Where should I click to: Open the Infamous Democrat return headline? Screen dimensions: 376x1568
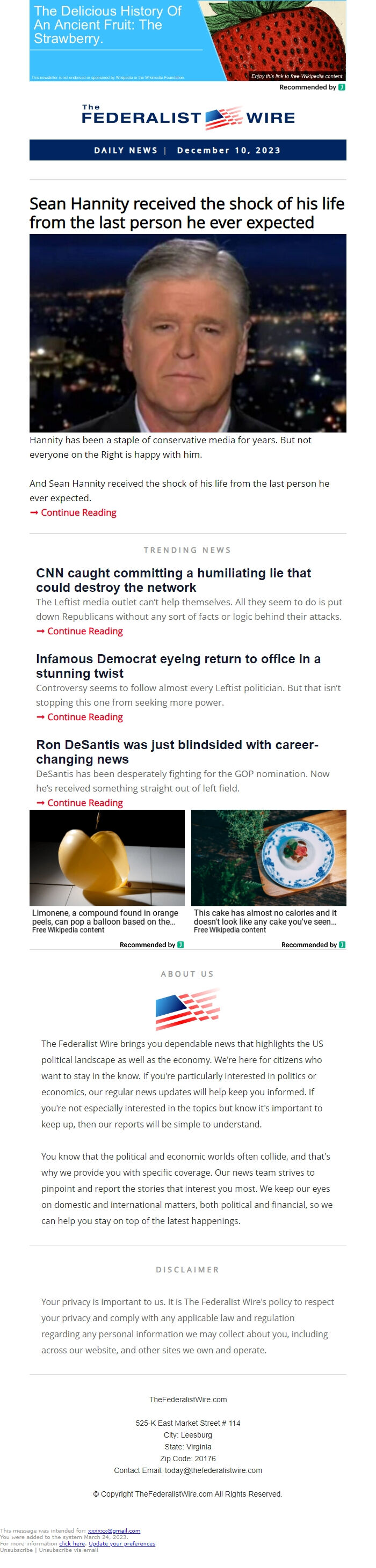click(178, 666)
